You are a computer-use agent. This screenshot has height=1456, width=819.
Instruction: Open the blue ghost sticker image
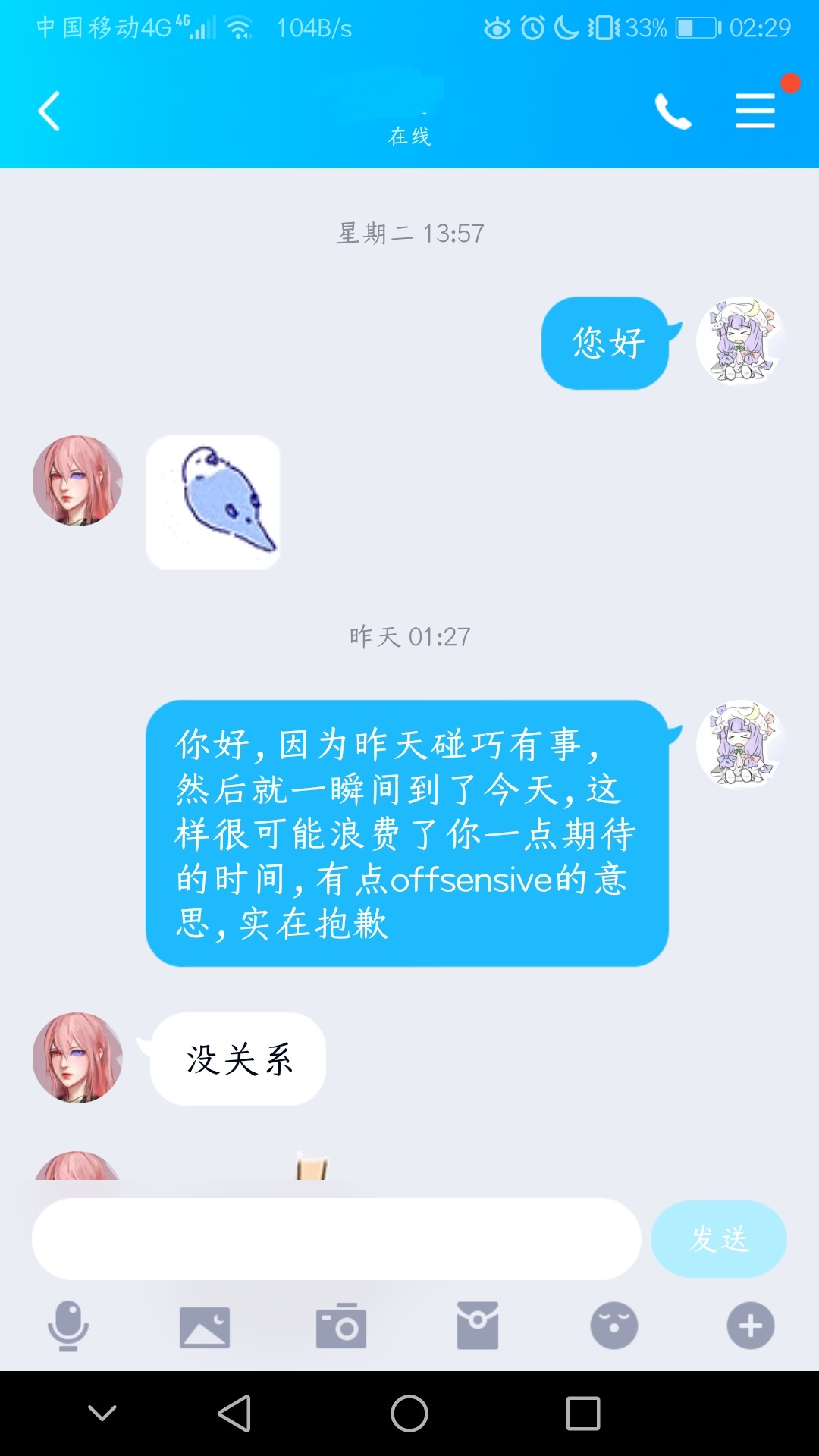(x=213, y=502)
